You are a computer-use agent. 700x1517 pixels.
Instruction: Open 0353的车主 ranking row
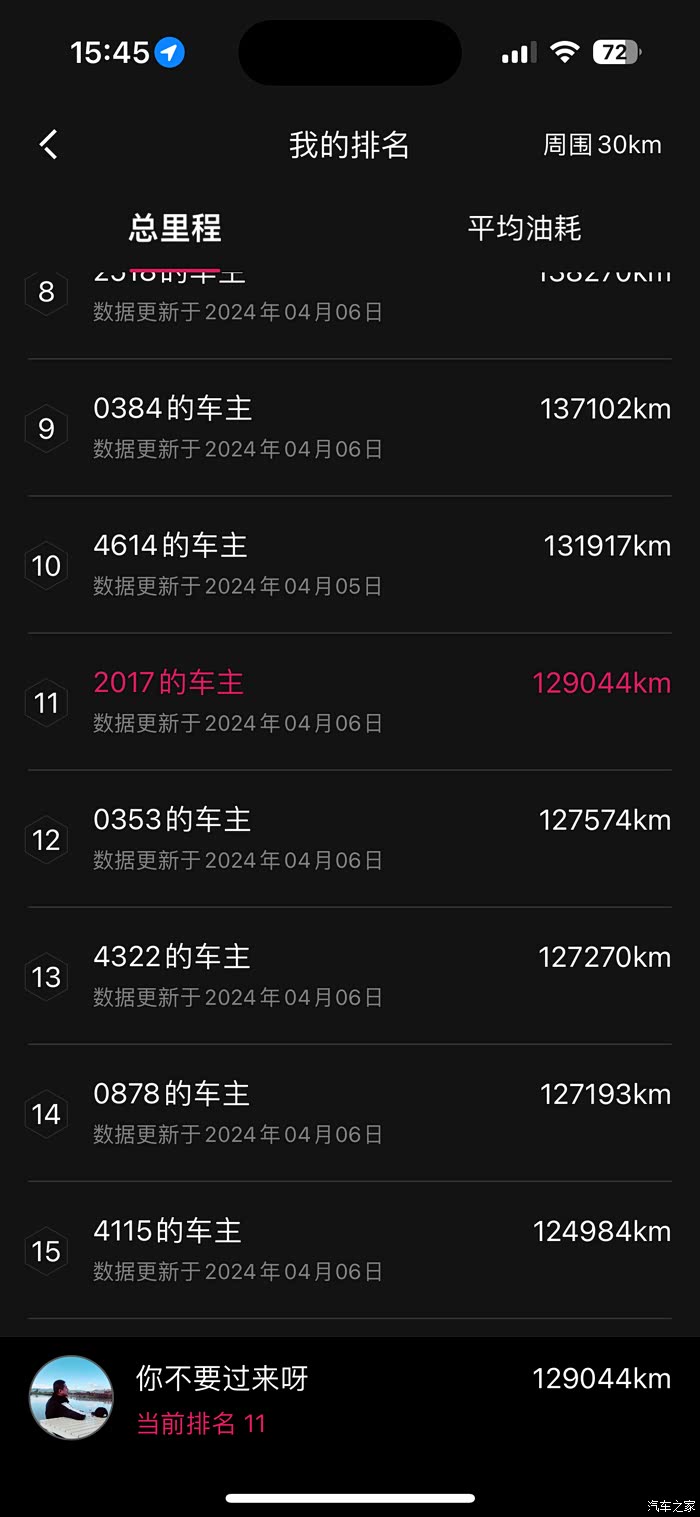[350, 839]
